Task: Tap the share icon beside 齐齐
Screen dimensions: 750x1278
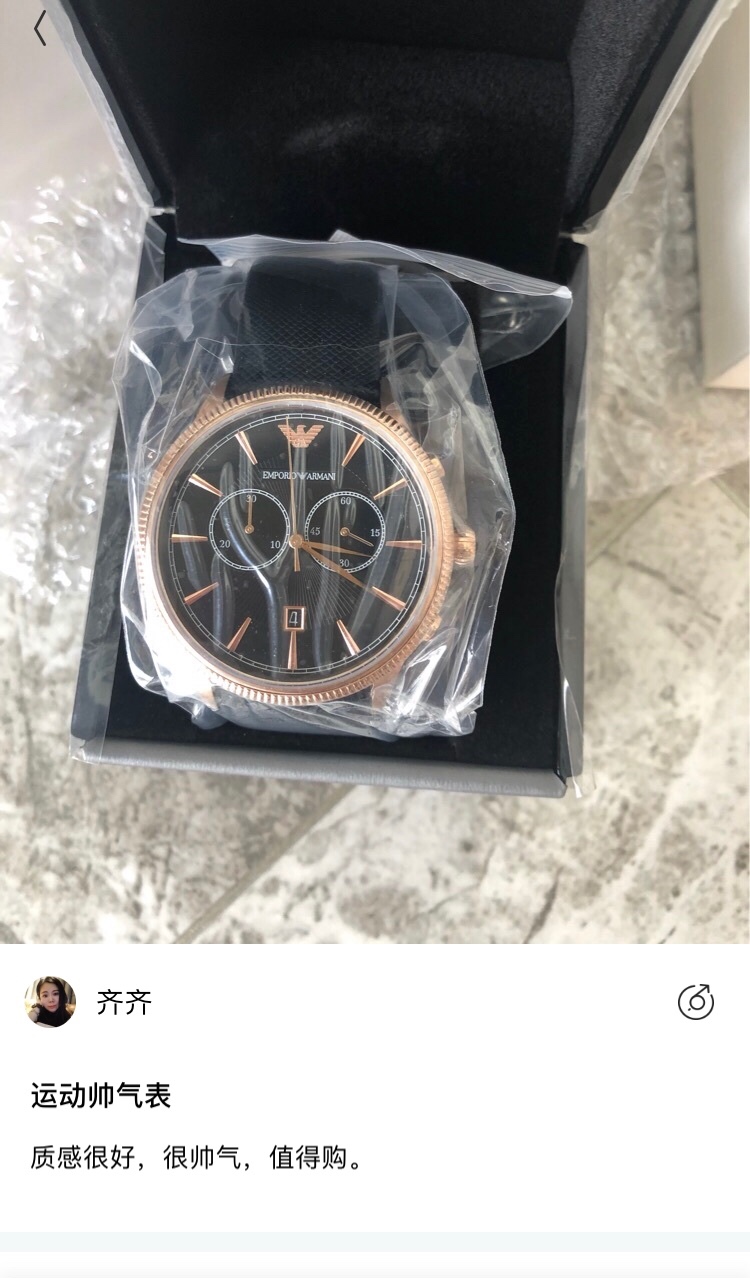Action: (x=696, y=1001)
